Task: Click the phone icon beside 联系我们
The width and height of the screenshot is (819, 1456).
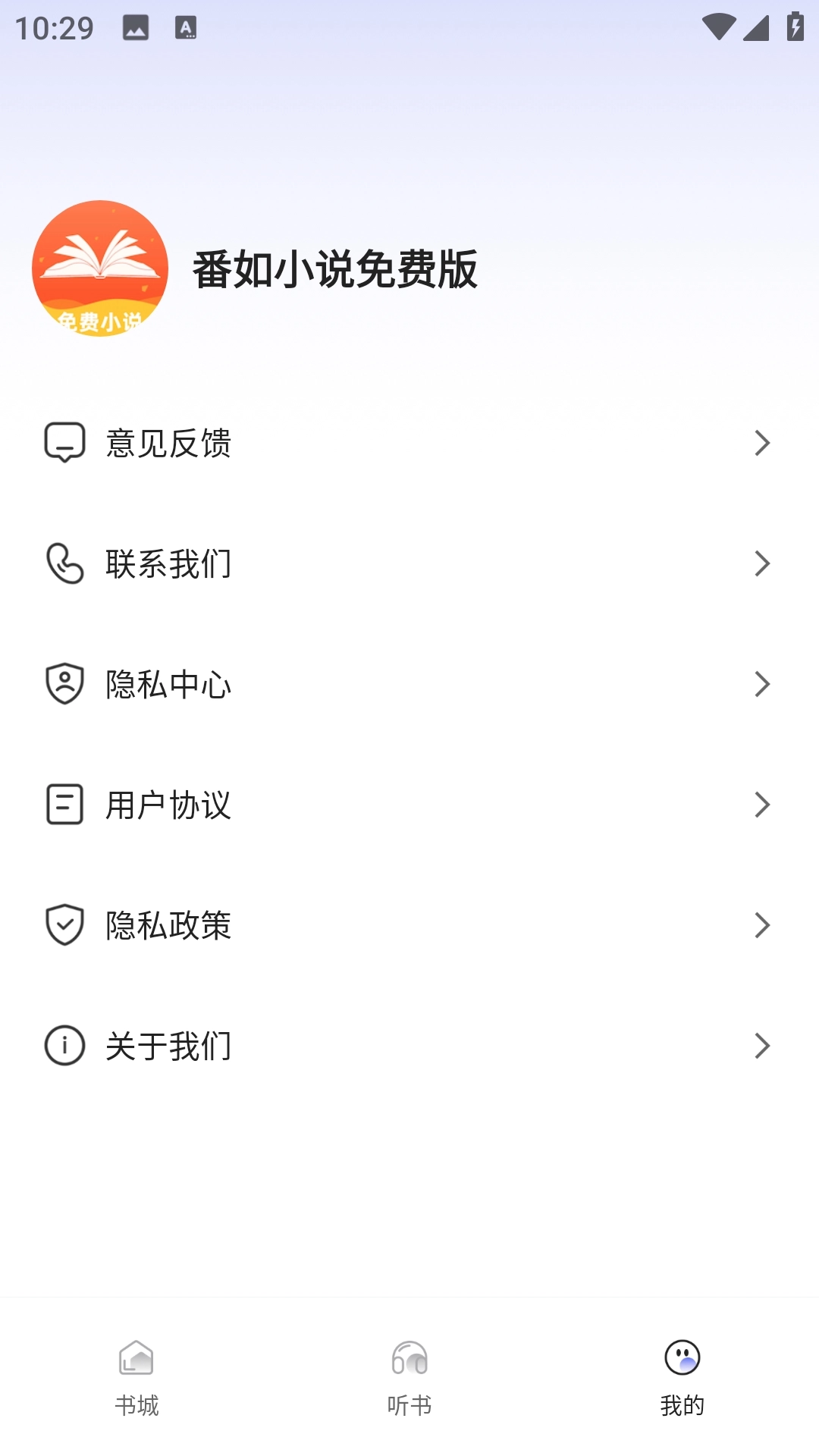Action: coord(65,564)
